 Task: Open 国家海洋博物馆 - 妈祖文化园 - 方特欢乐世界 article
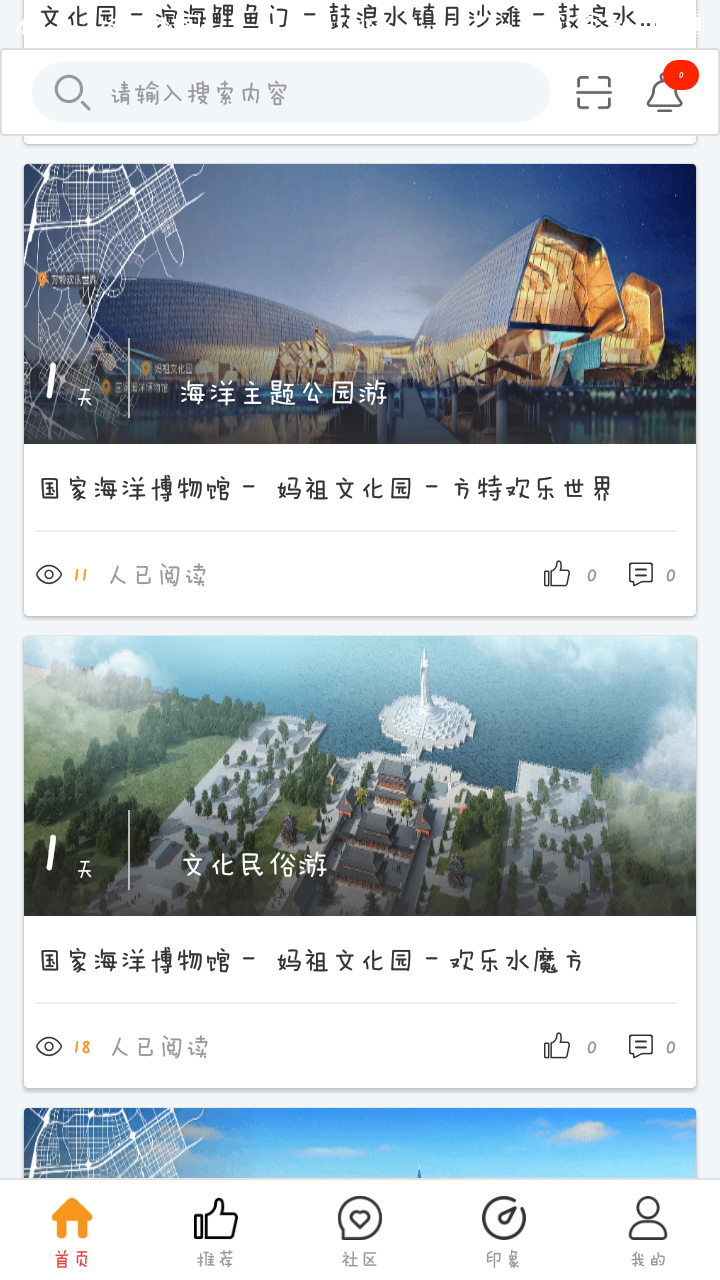[x=325, y=488]
